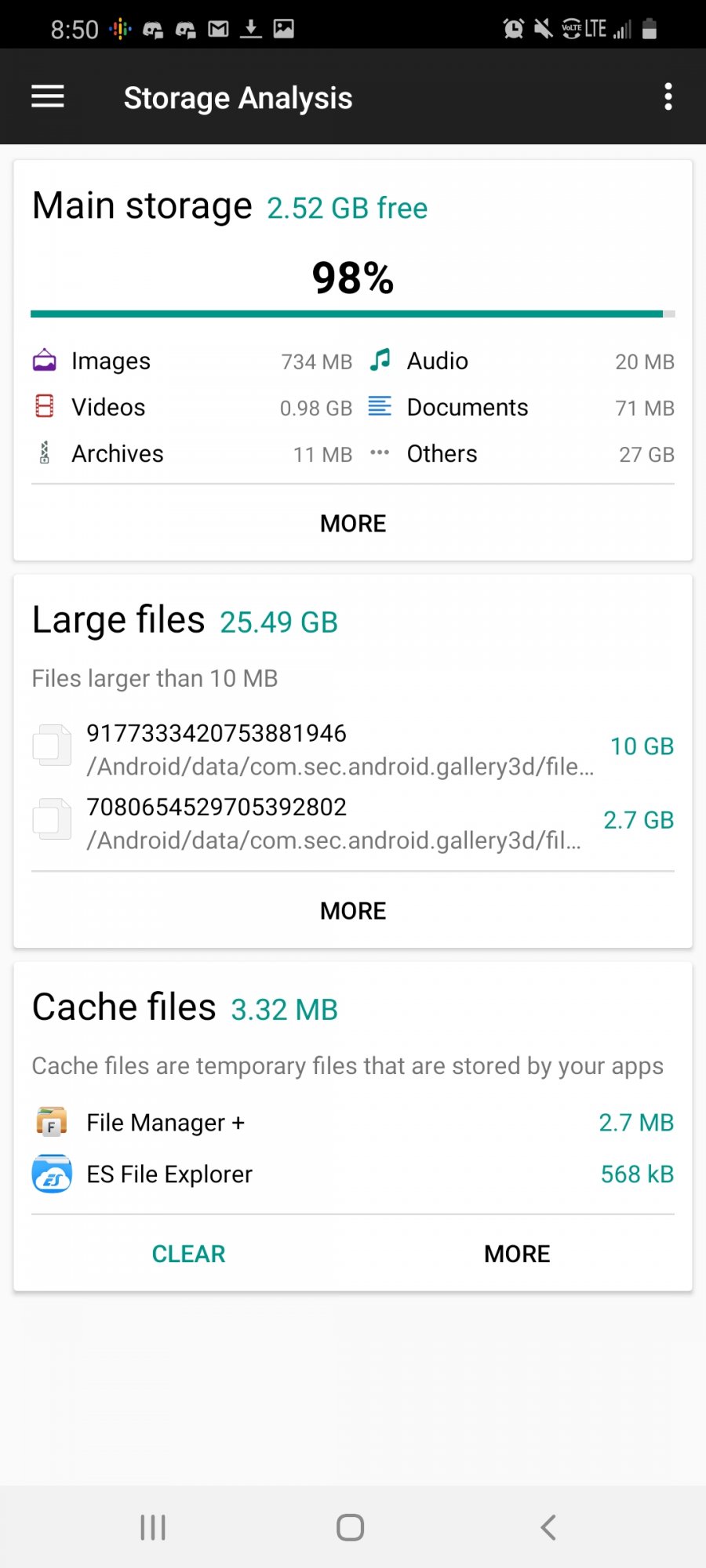Tap MORE under Cache files
This screenshot has height=1568, width=706.
(517, 1254)
